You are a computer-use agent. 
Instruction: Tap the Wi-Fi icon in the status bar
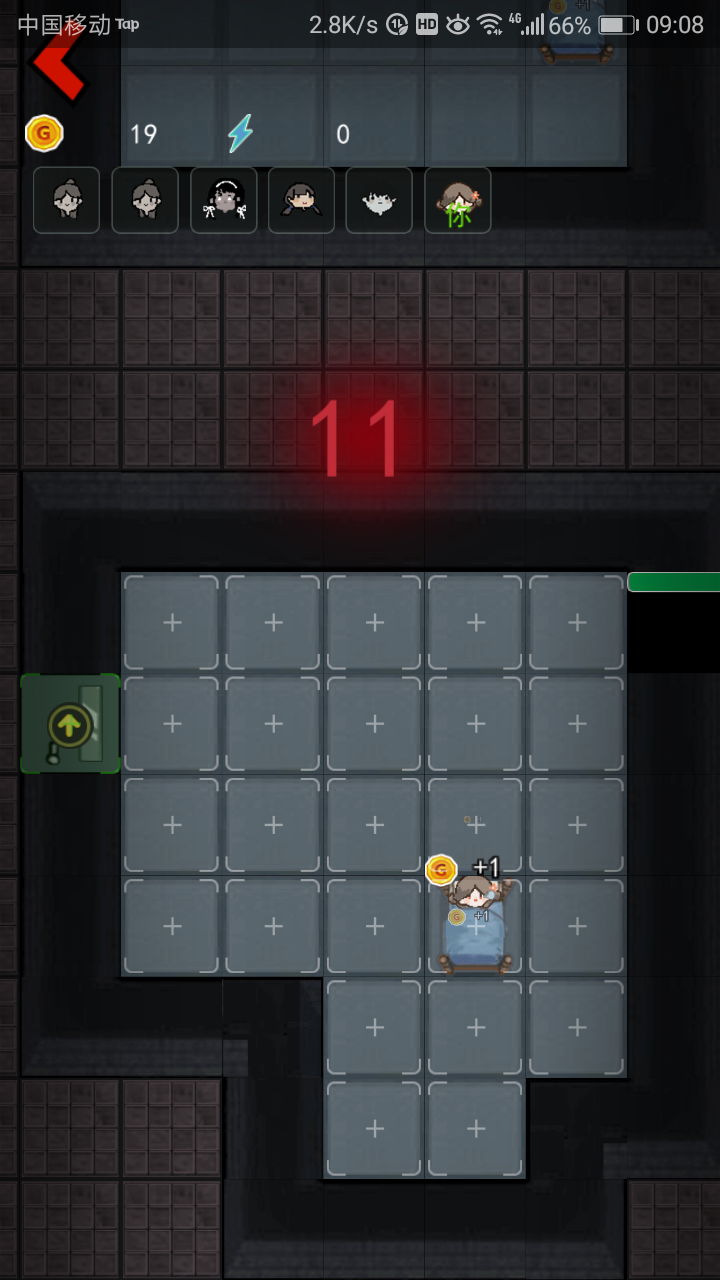click(487, 25)
